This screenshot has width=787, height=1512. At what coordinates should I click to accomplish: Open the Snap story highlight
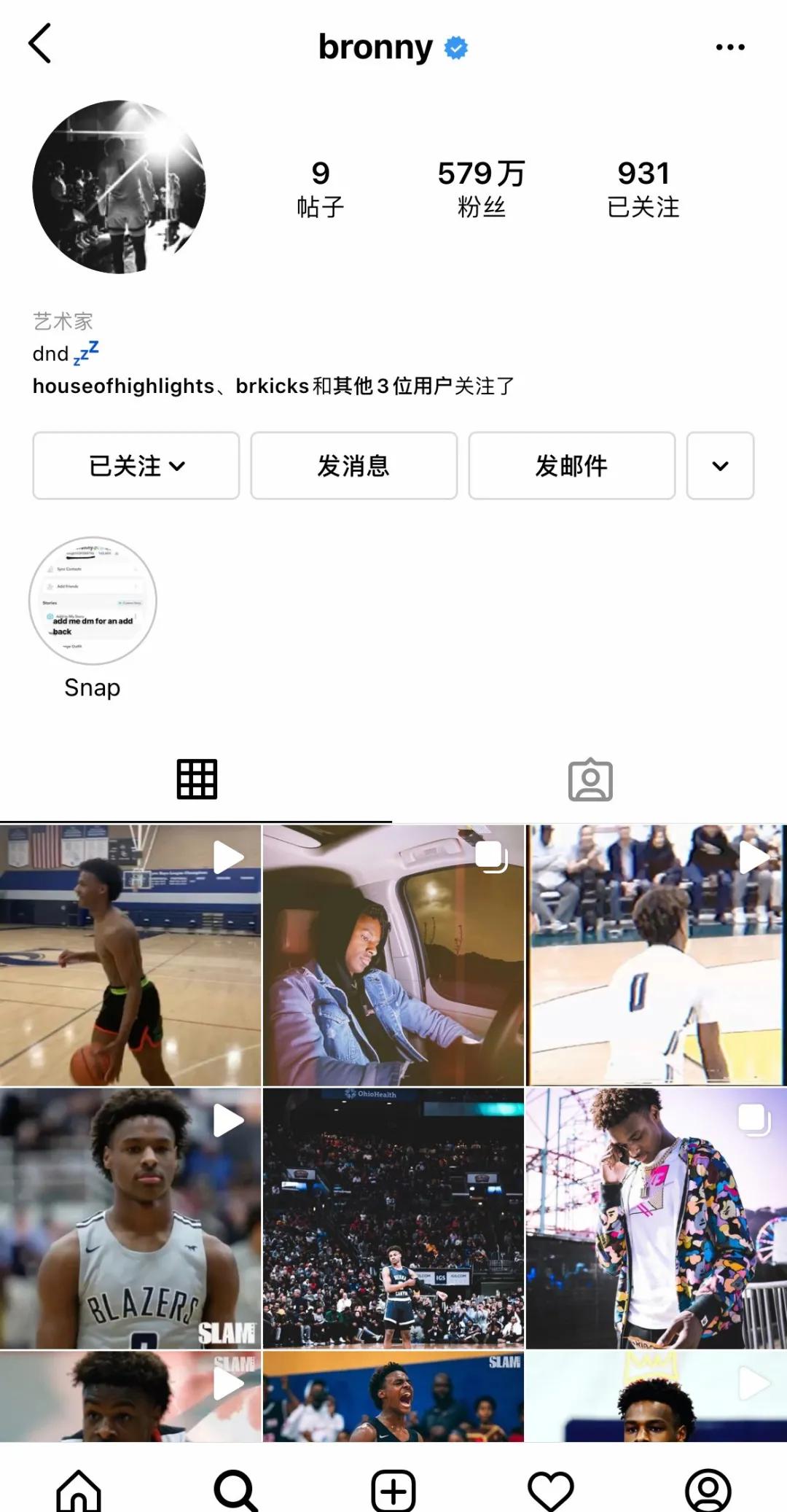[93, 601]
